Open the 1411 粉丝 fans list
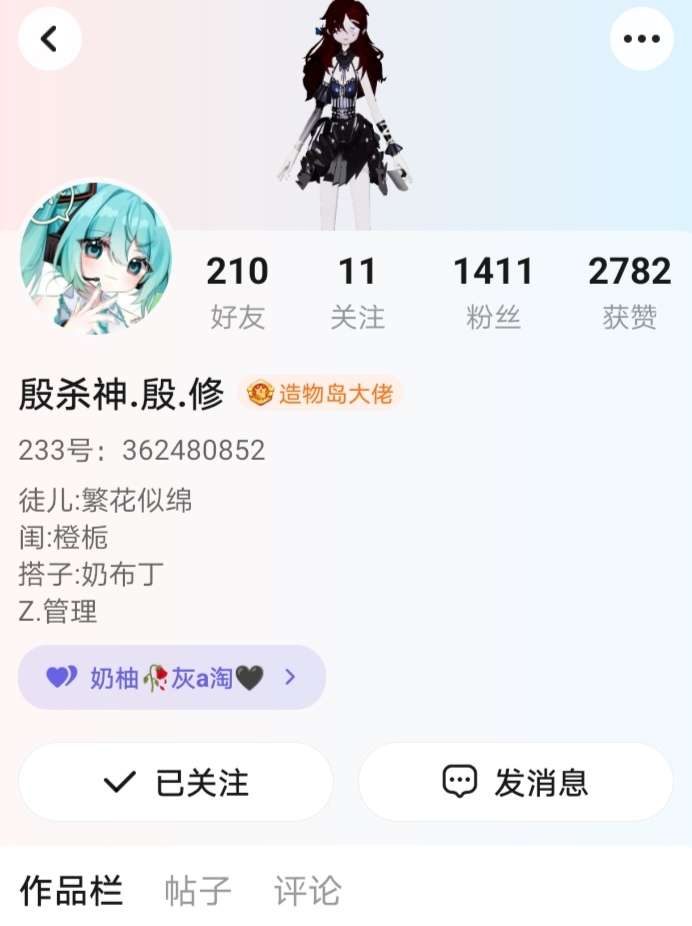The height and width of the screenshot is (926, 692). [493, 292]
